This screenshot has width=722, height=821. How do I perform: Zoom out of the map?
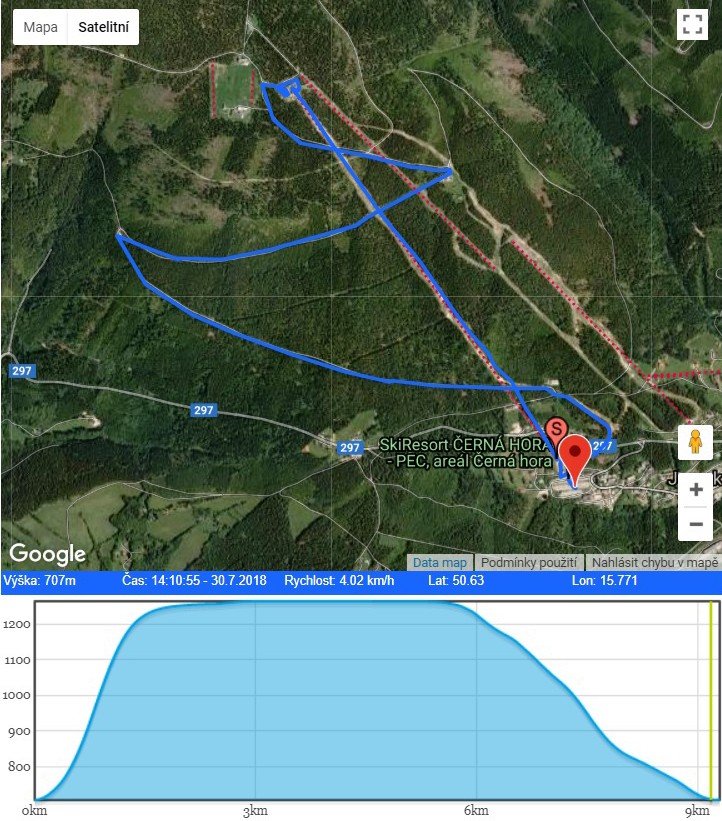pos(695,523)
